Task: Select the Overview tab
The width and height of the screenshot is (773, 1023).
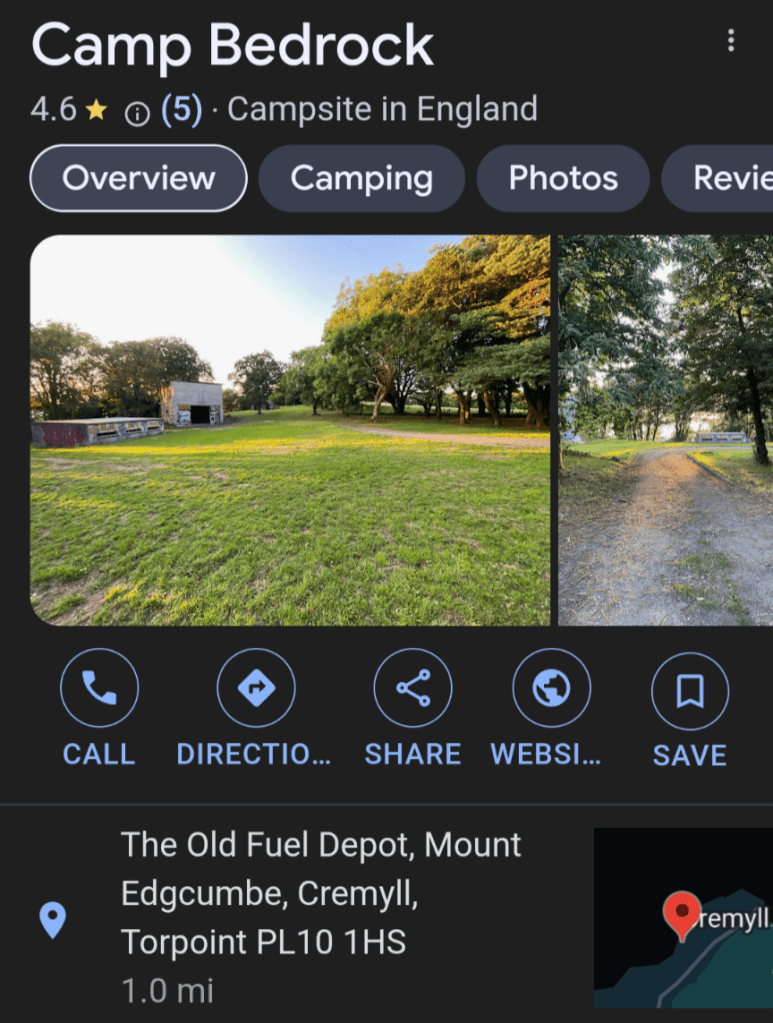Action: point(139,179)
